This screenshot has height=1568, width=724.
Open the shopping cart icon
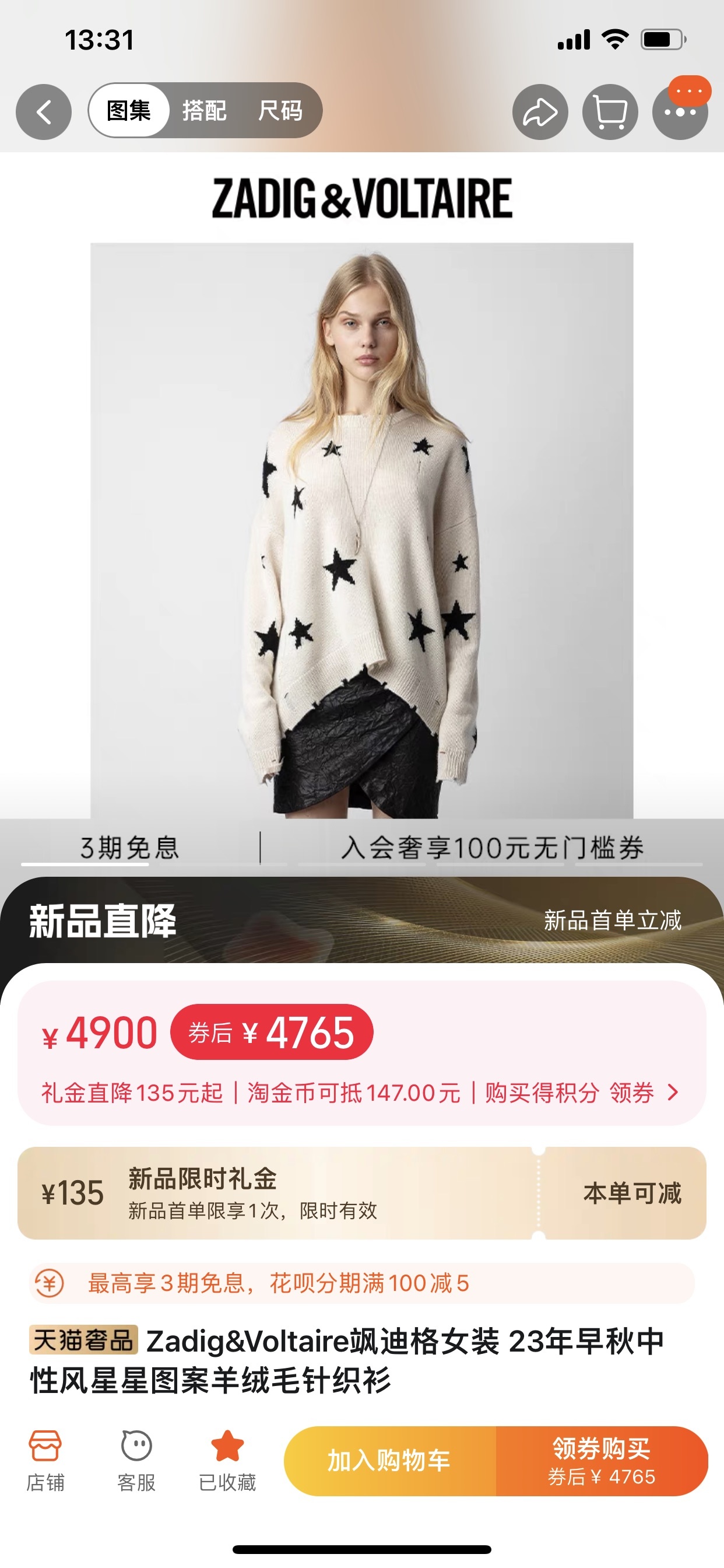(x=610, y=112)
